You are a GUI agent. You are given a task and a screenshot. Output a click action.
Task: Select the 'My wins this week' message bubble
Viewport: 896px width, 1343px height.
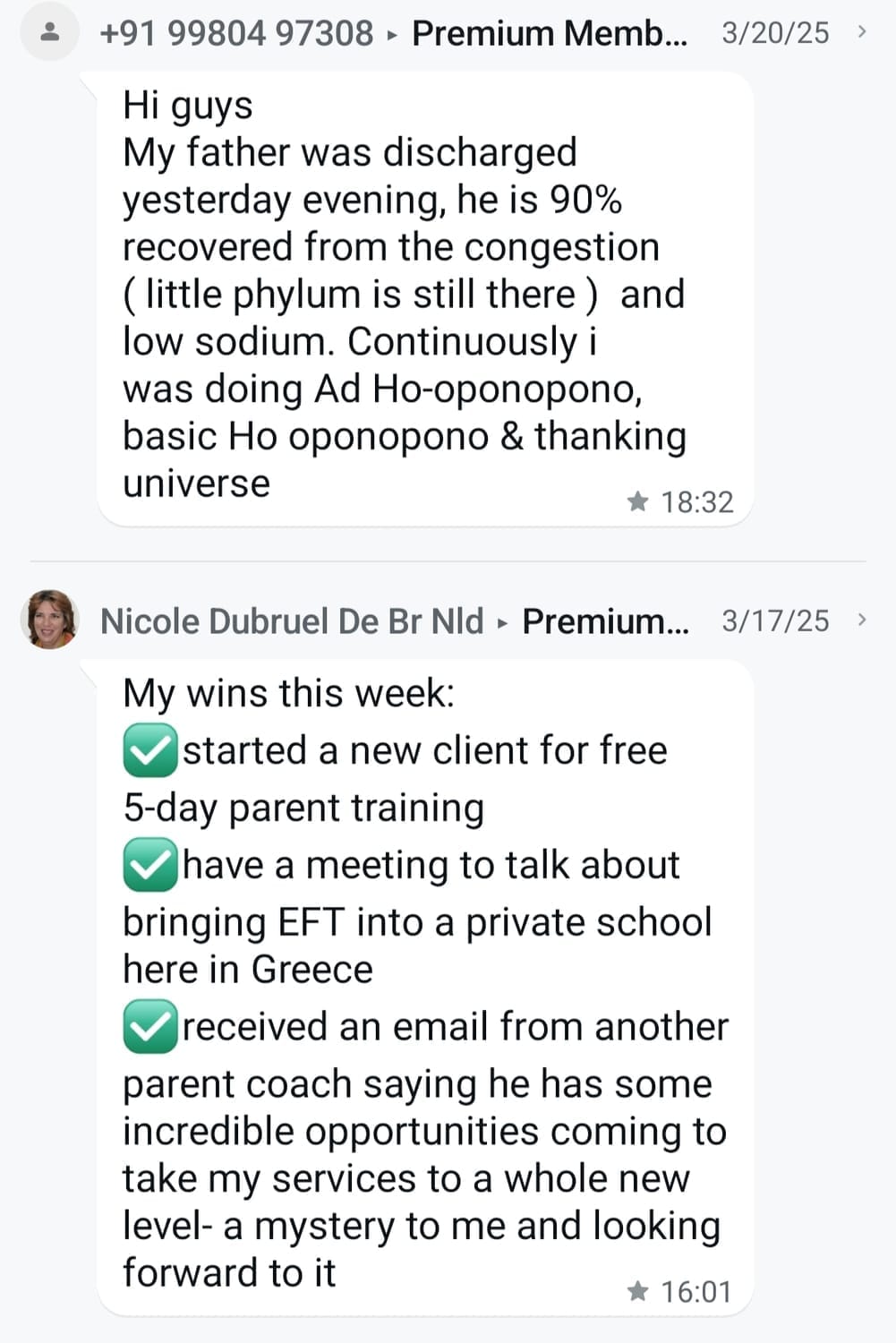click(425, 985)
